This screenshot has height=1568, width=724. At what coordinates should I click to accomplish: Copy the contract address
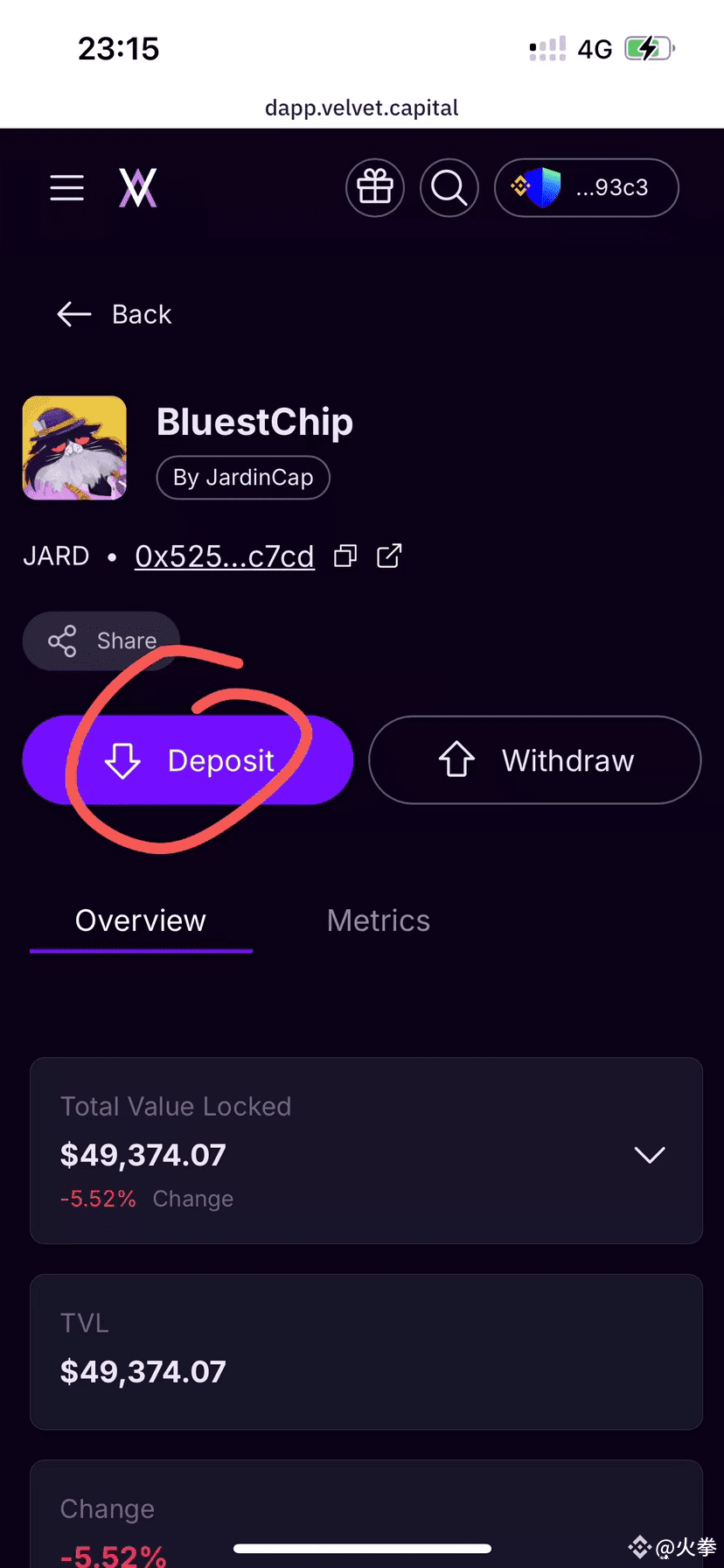(x=346, y=556)
